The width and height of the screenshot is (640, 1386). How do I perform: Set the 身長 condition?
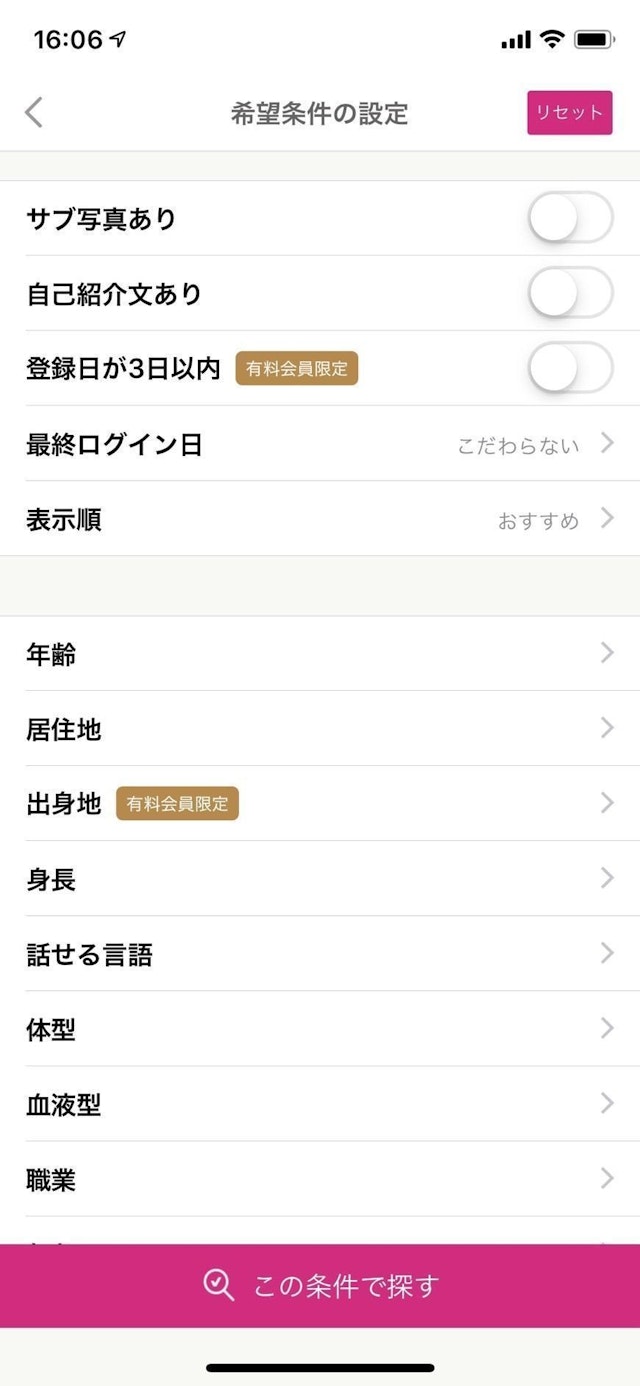(x=320, y=879)
